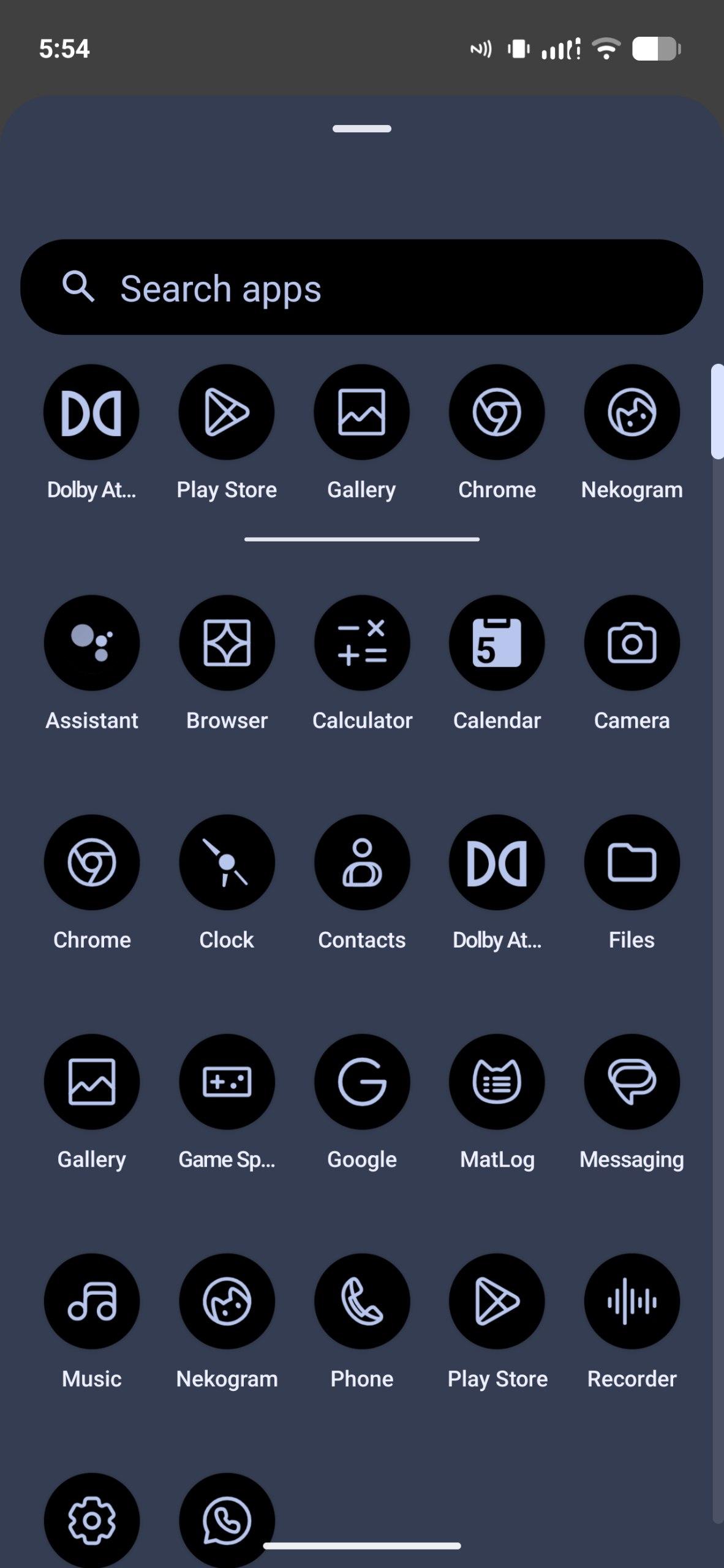Open the Search apps field
Screen dimensions: 724x1568
[361, 288]
